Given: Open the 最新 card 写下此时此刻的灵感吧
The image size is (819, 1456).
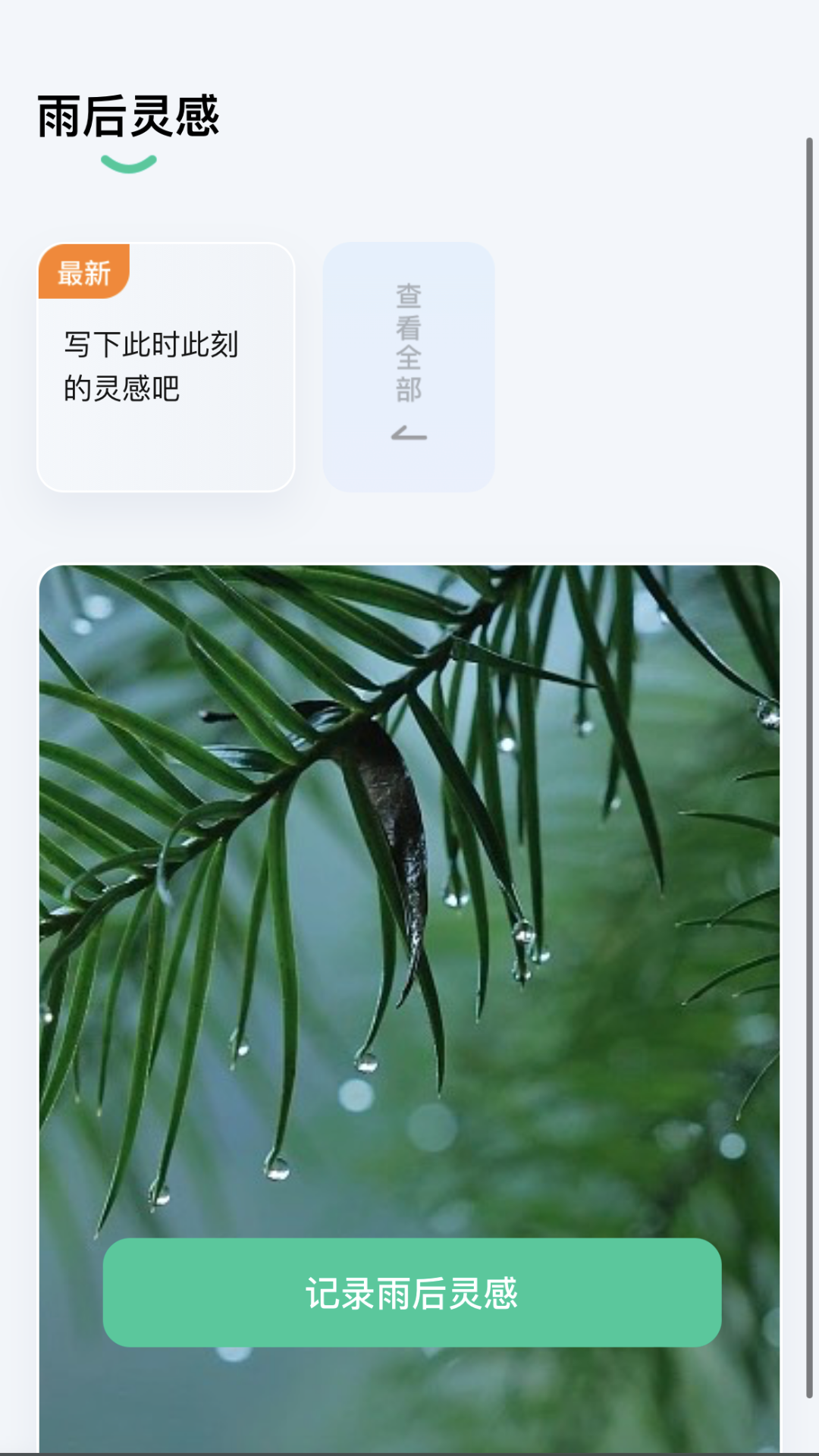Looking at the screenshot, I should pyautogui.click(x=165, y=368).
